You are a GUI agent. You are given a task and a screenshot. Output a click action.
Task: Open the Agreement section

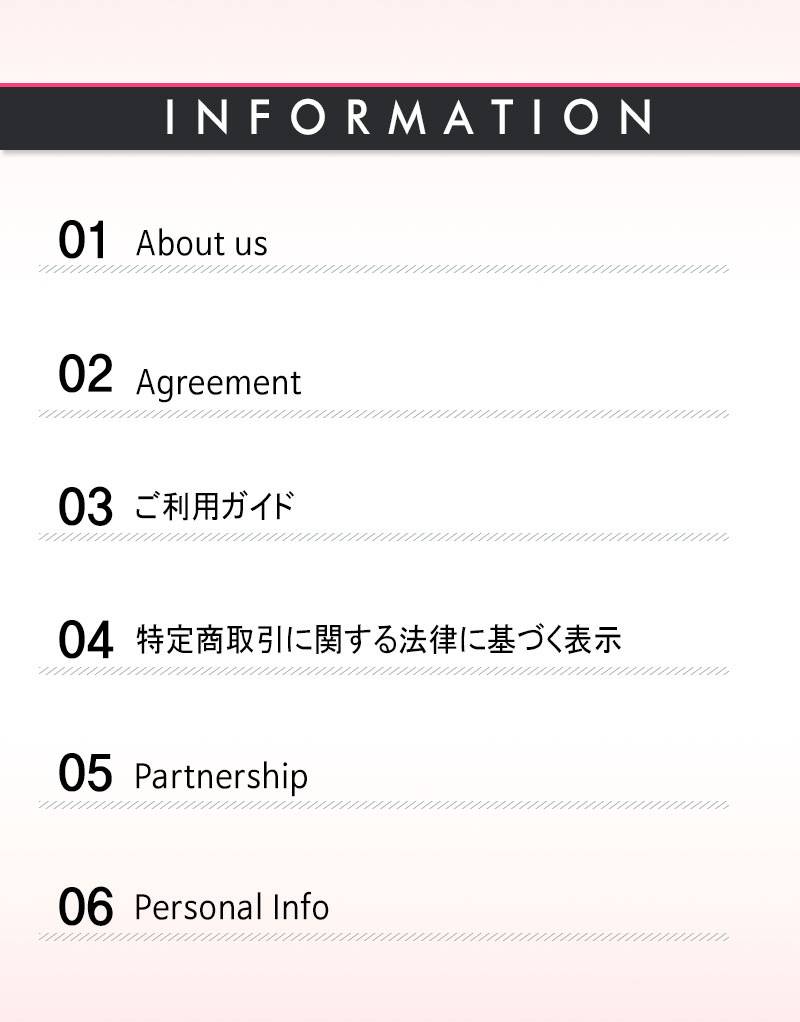tap(218, 382)
